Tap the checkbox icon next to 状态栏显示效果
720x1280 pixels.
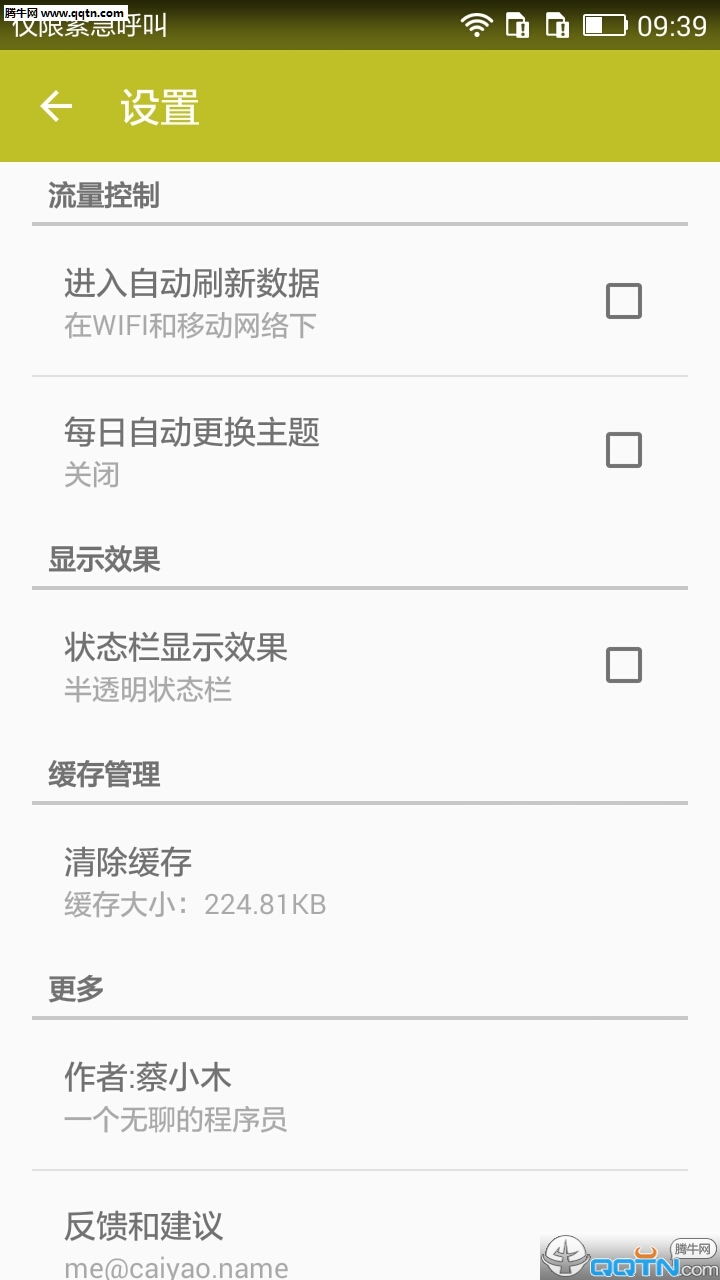click(624, 665)
